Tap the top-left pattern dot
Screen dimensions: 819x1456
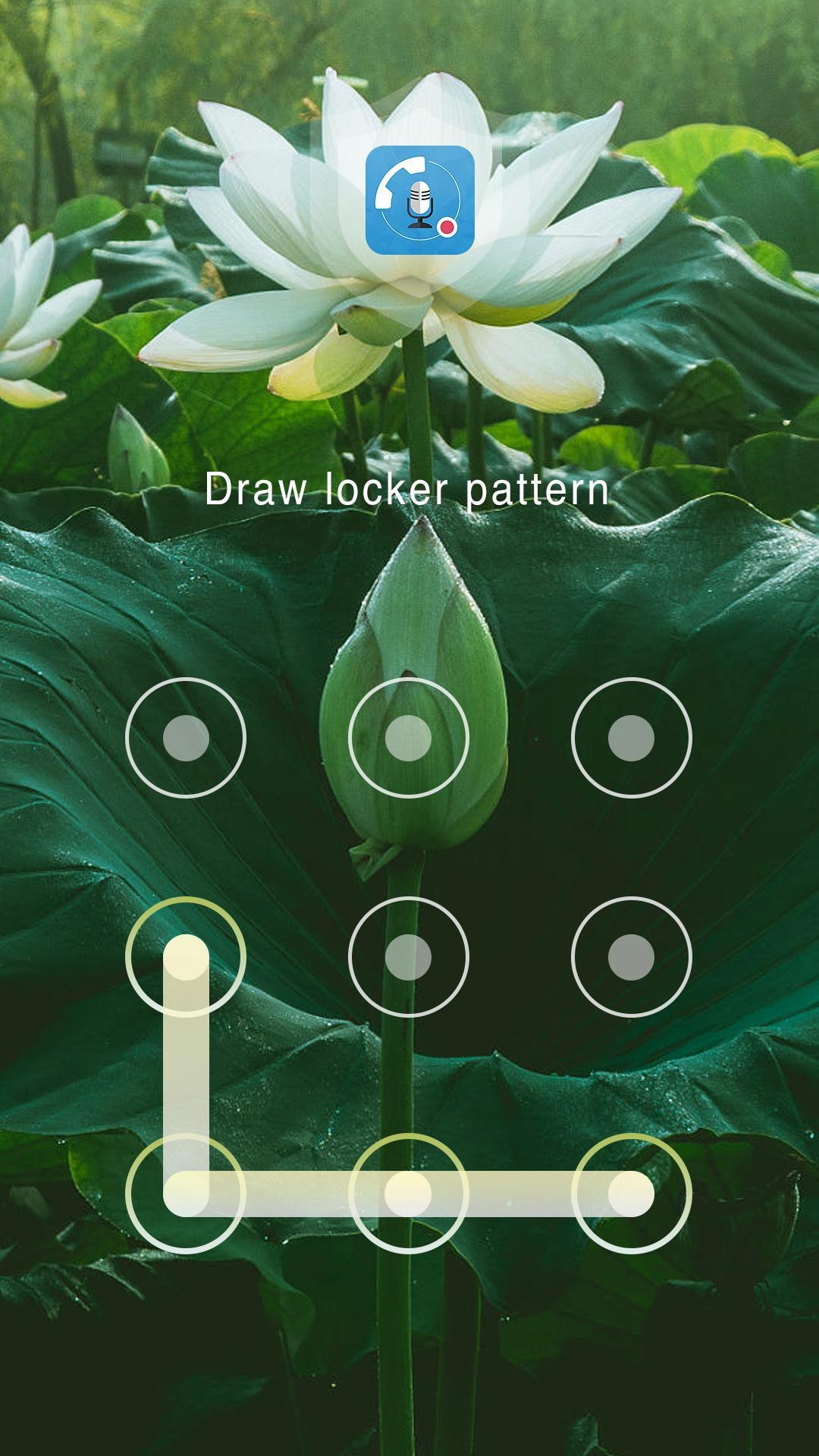186,738
